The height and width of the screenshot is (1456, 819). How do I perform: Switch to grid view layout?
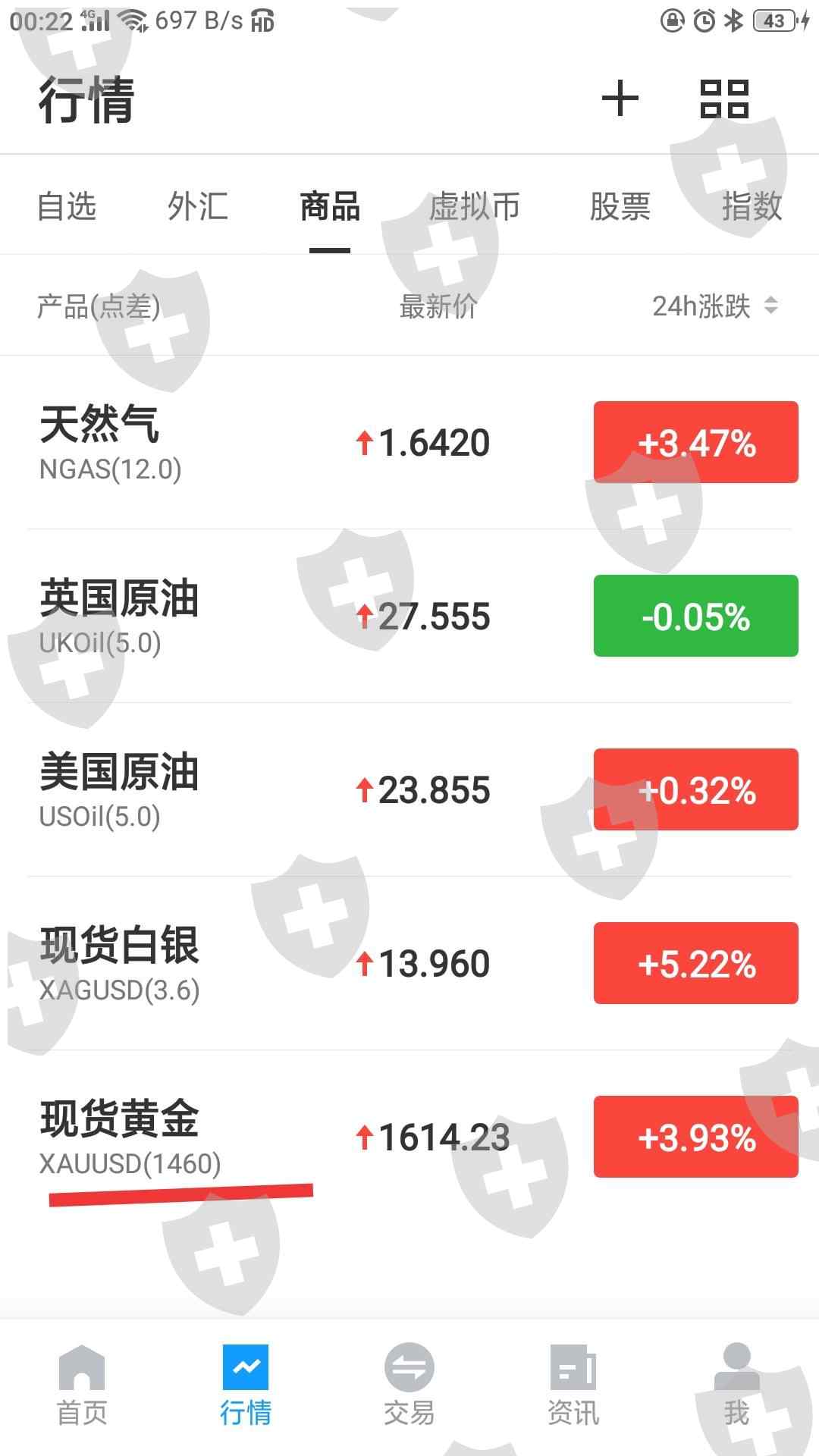[x=724, y=99]
